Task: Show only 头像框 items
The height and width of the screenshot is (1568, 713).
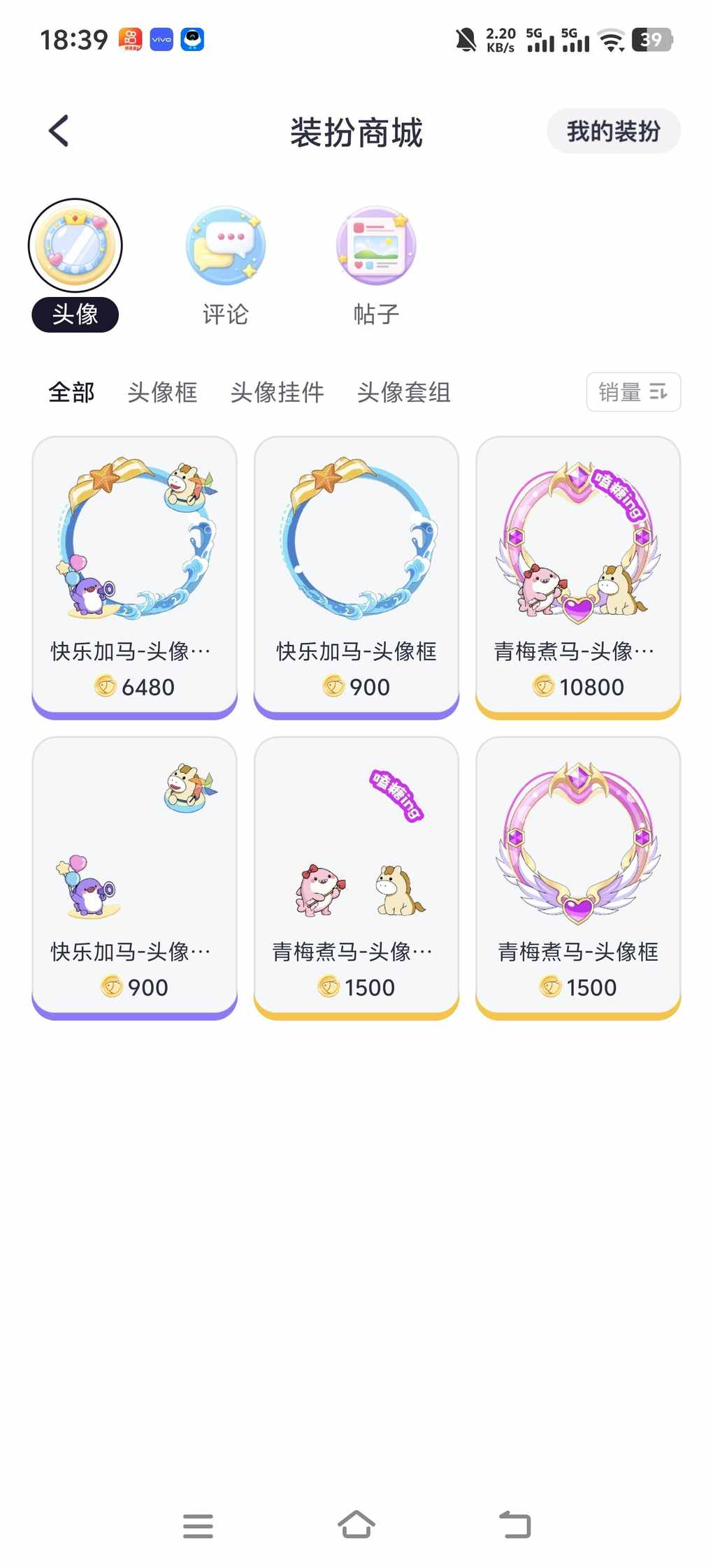Action: tap(162, 392)
